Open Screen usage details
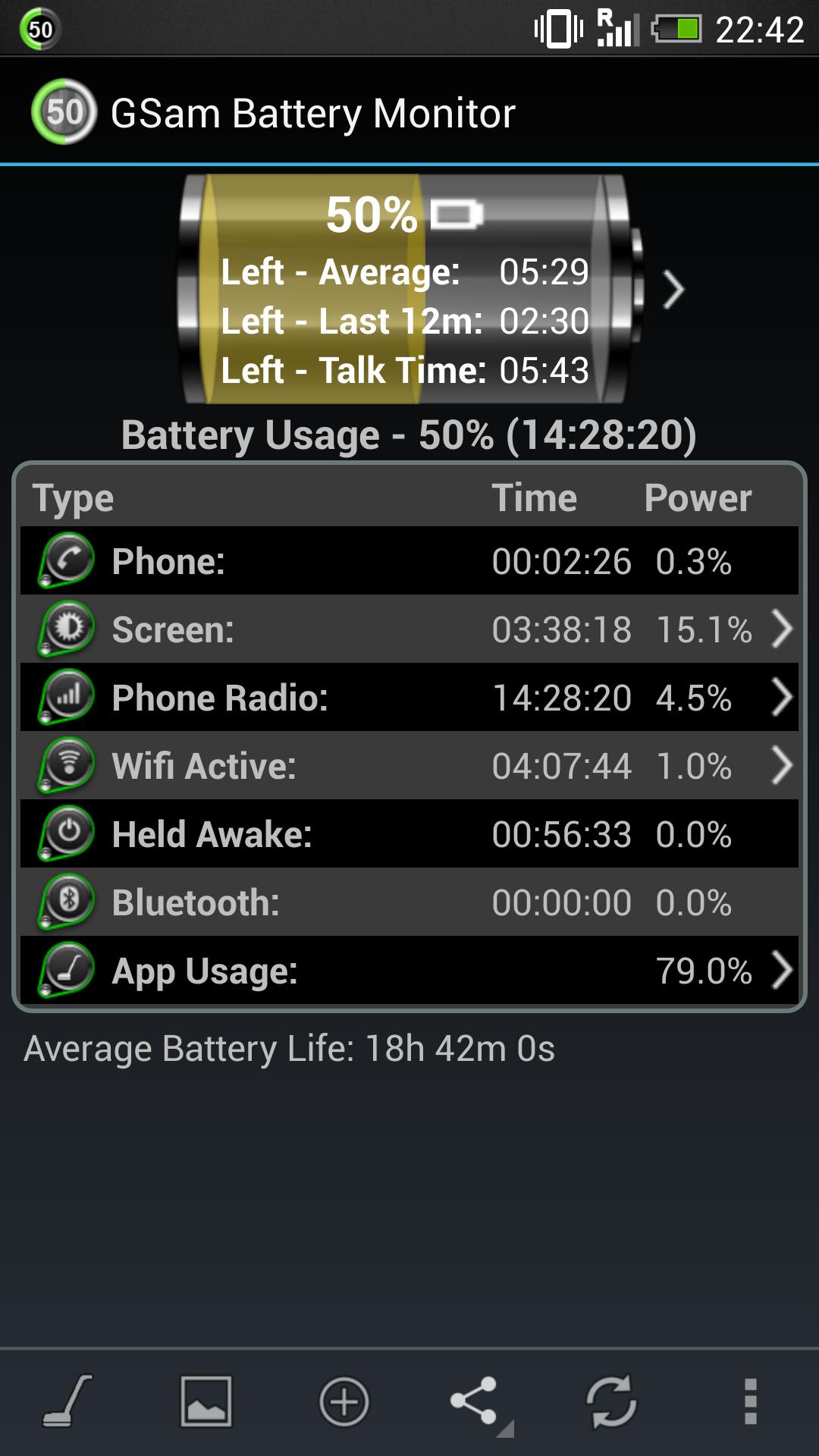The height and width of the screenshot is (1456, 819). coord(409,629)
